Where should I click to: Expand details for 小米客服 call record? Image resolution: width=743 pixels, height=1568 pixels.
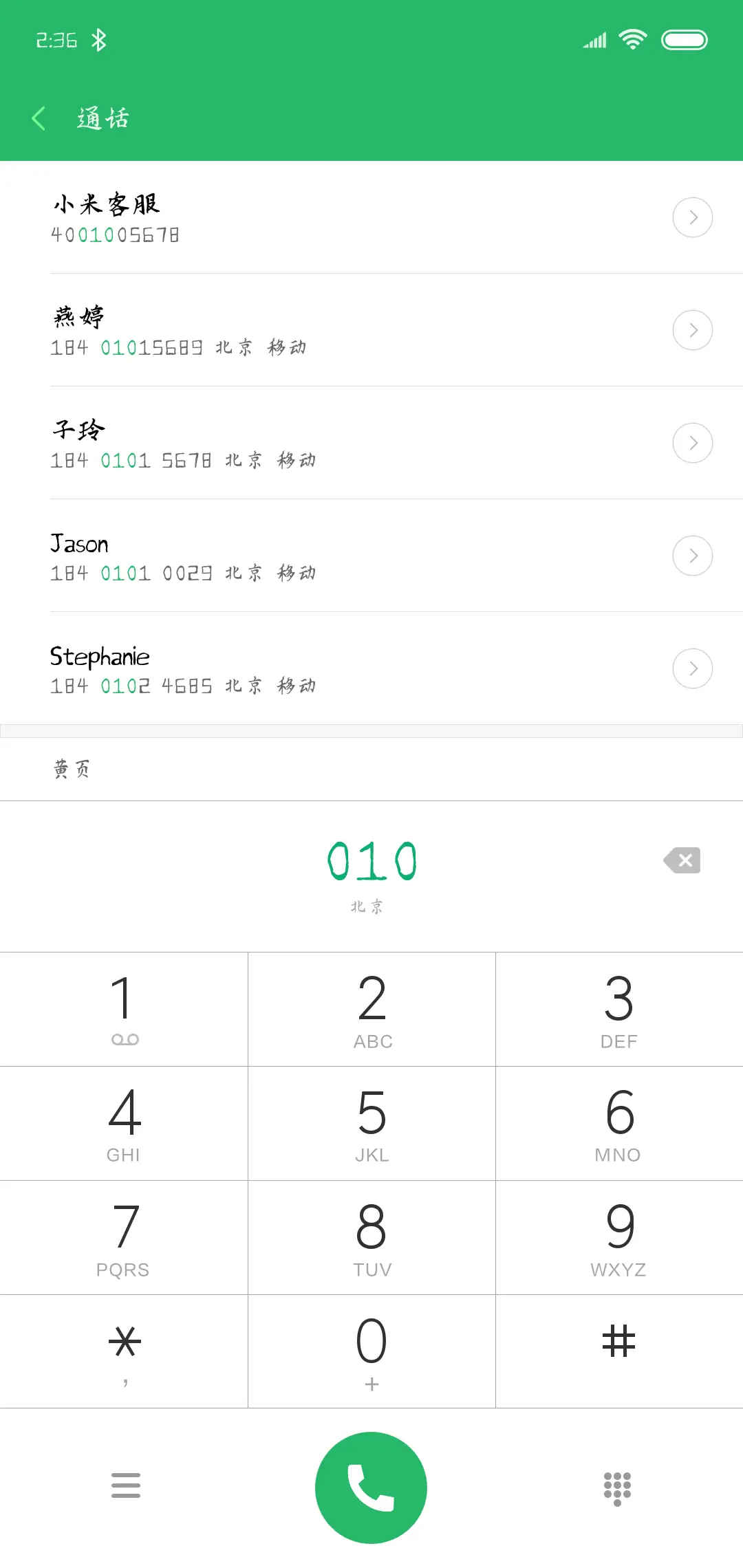pos(692,217)
